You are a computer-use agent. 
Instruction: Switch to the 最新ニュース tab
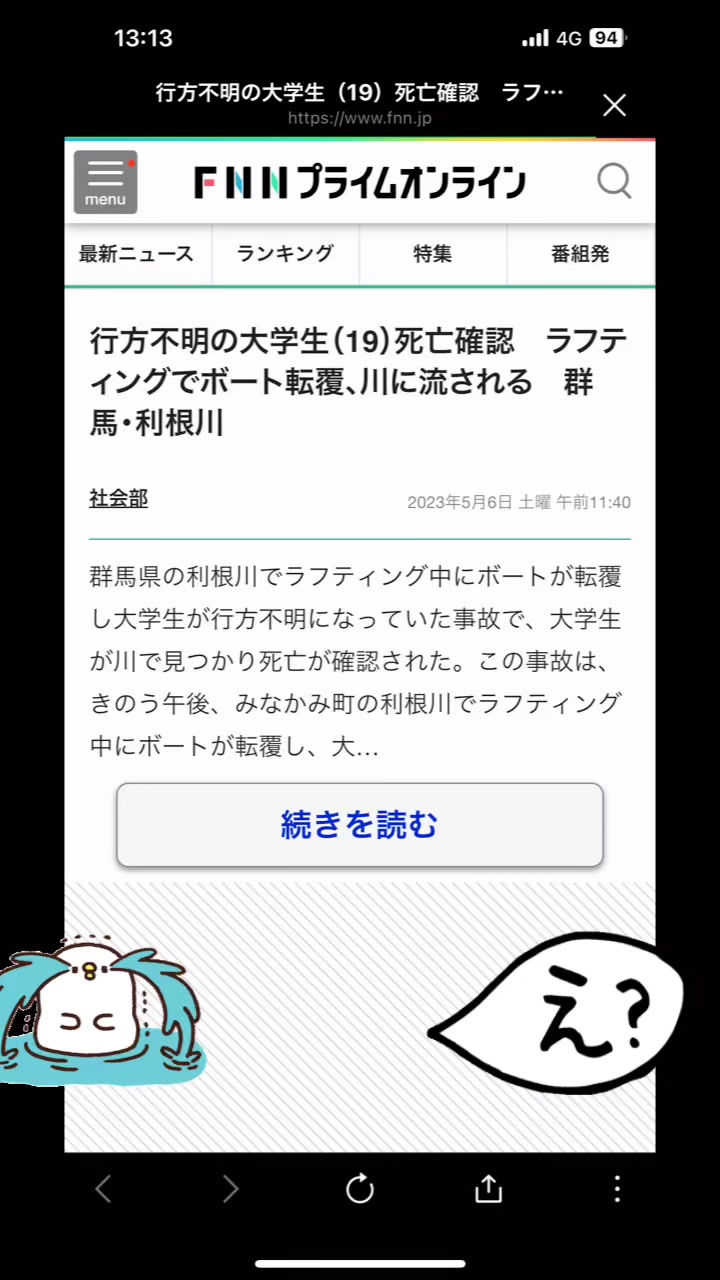tap(137, 254)
